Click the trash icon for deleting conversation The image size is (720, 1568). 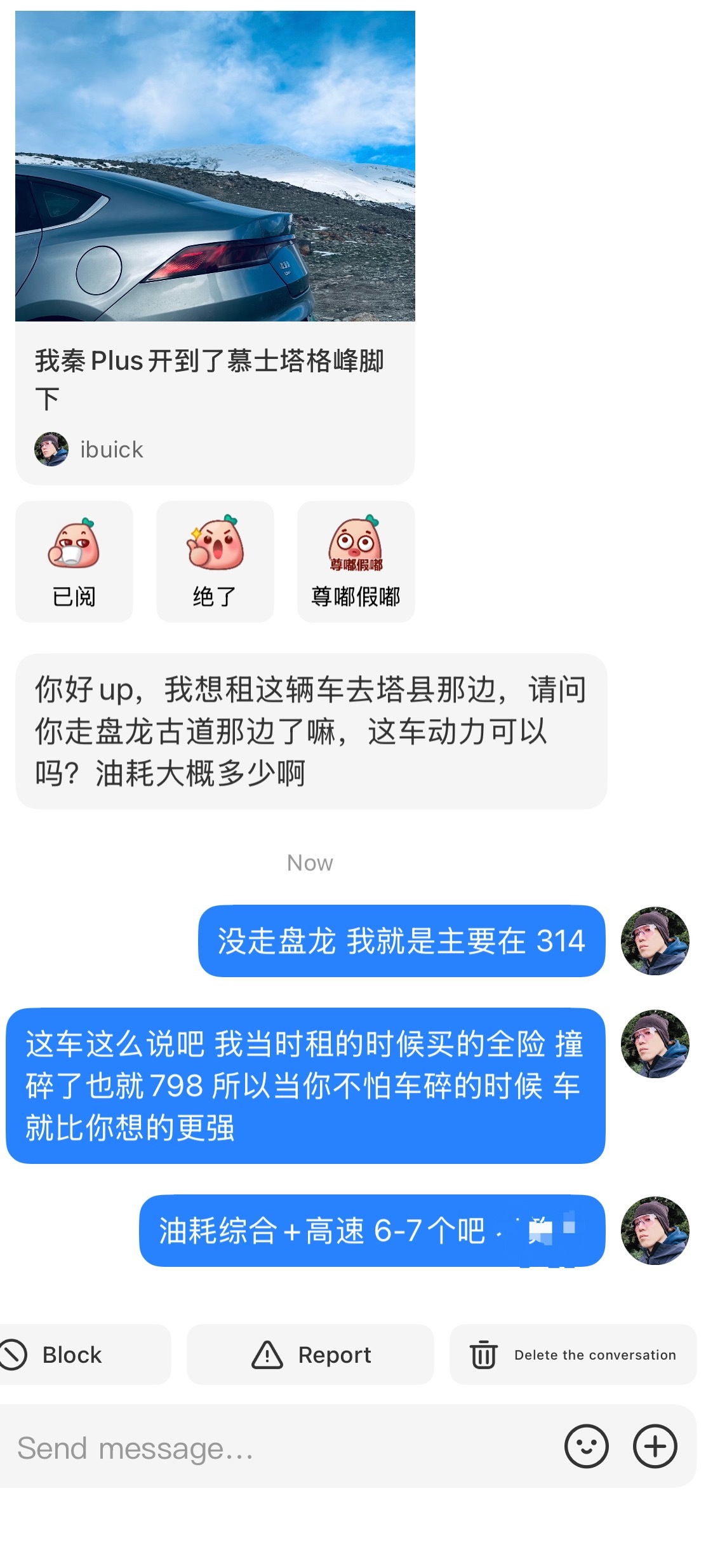tap(484, 1355)
